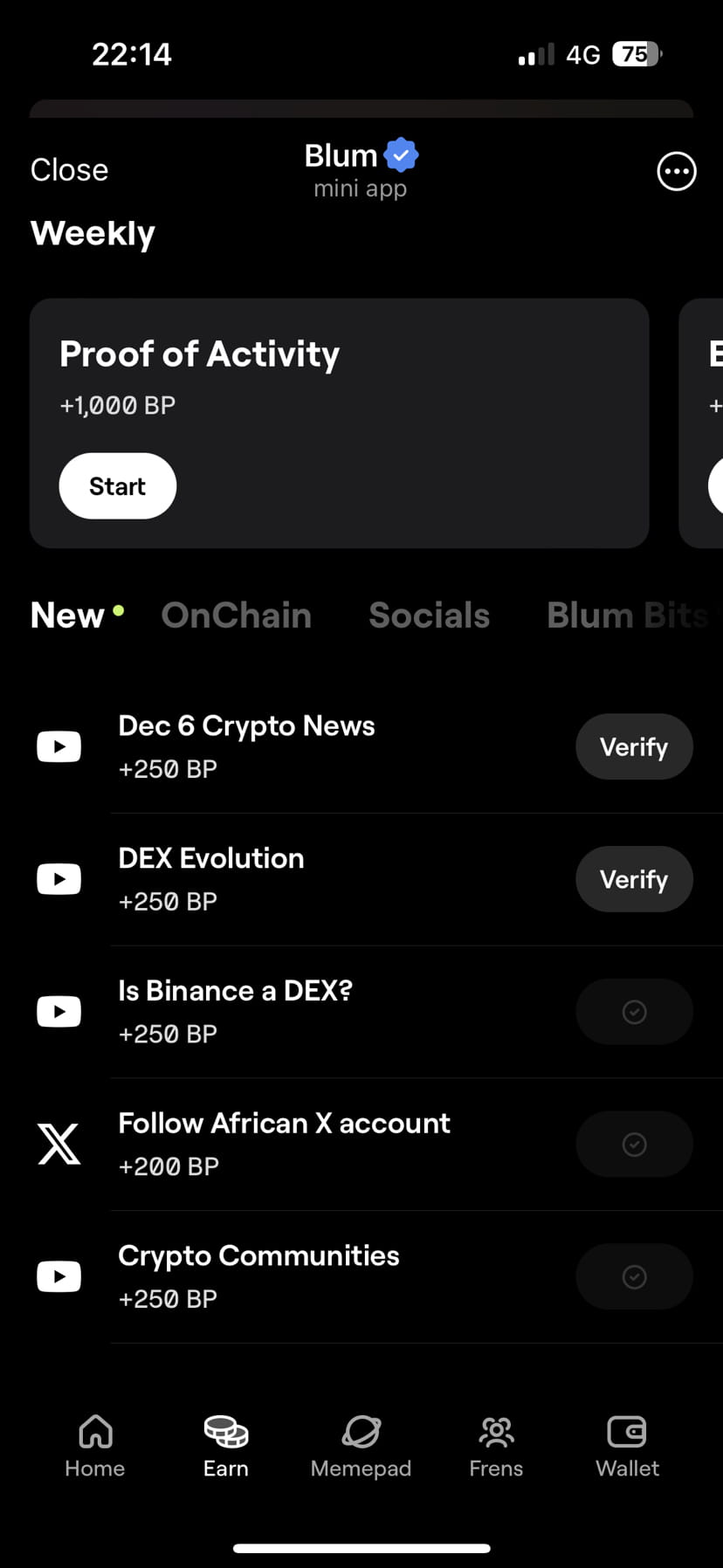723x1568 pixels.
Task: Switch to the Socials tab
Action: [430, 616]
